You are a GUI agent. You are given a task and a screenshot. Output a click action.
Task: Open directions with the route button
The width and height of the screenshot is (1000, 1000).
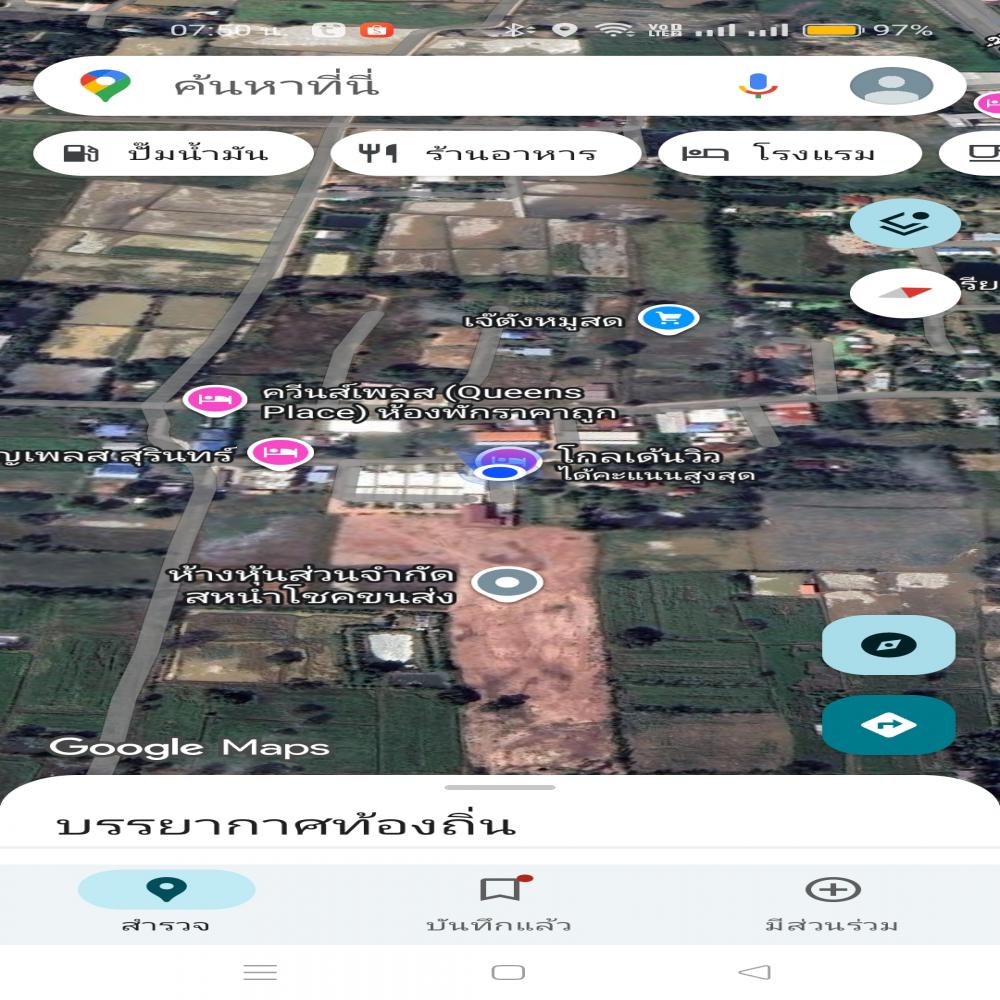click(x=888, y=725)
